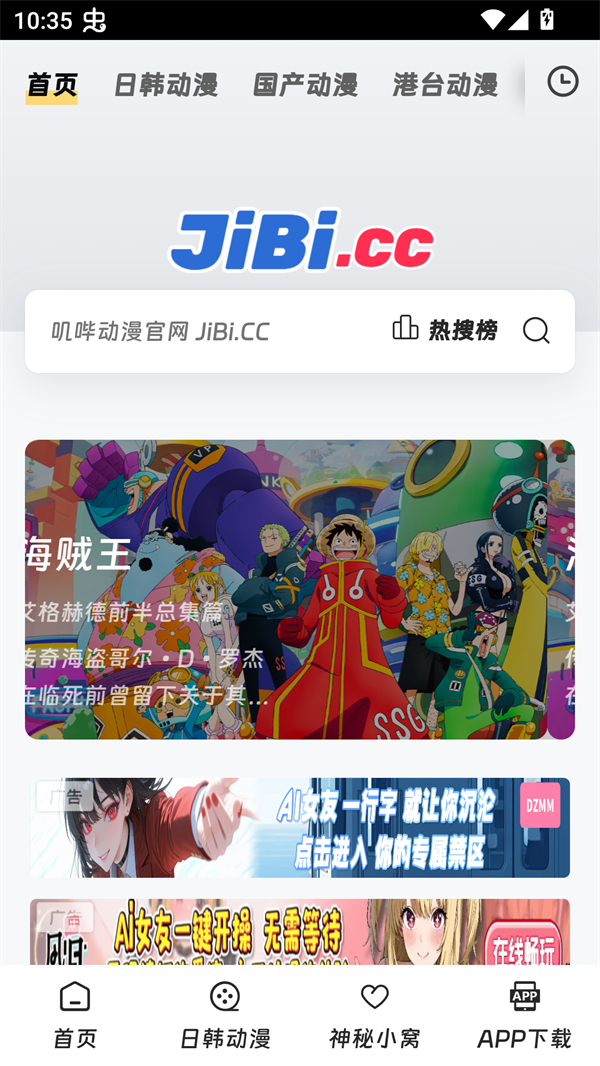Open the APP下载 bottom tab
This screenshot has width=600, height=1066.
[524, 1015]
